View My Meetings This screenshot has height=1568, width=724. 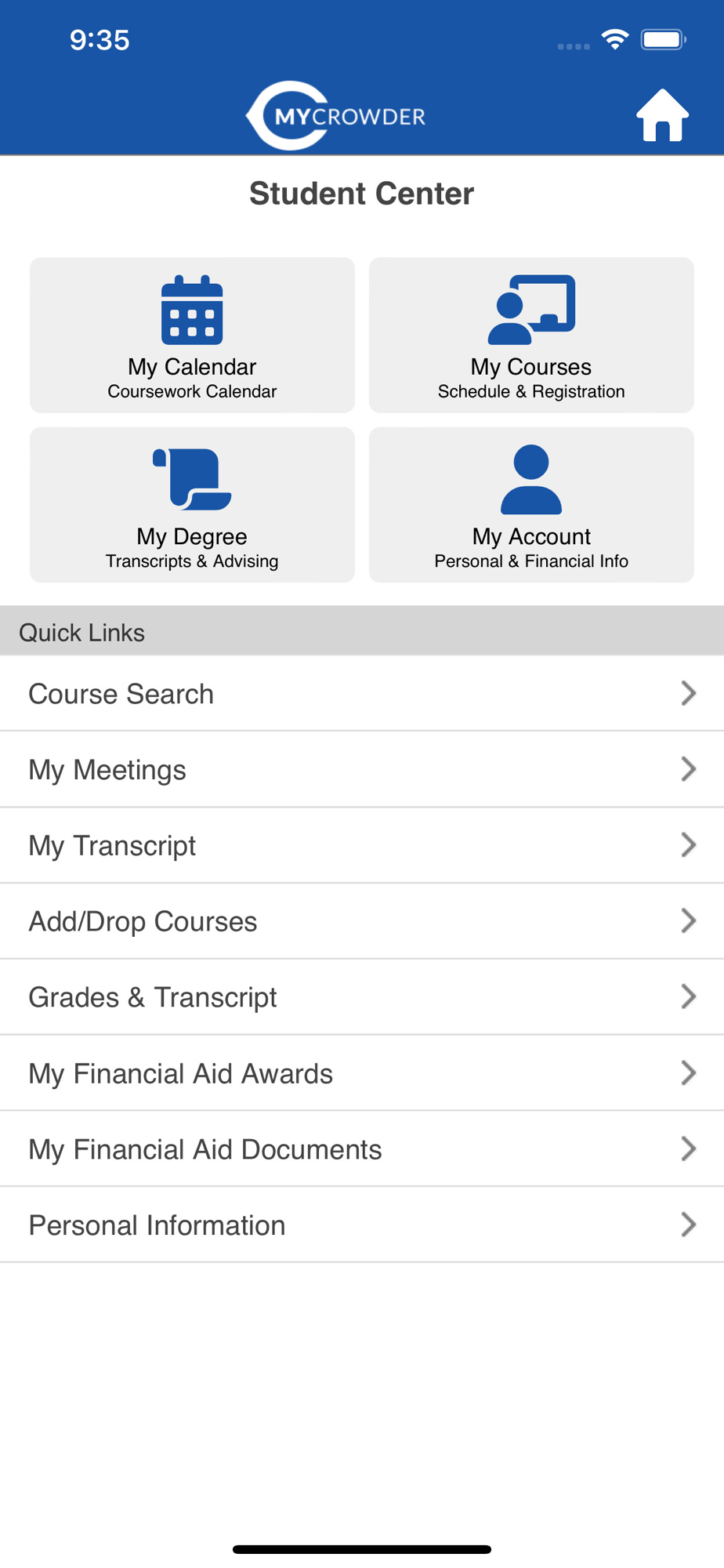coord(362,770)
